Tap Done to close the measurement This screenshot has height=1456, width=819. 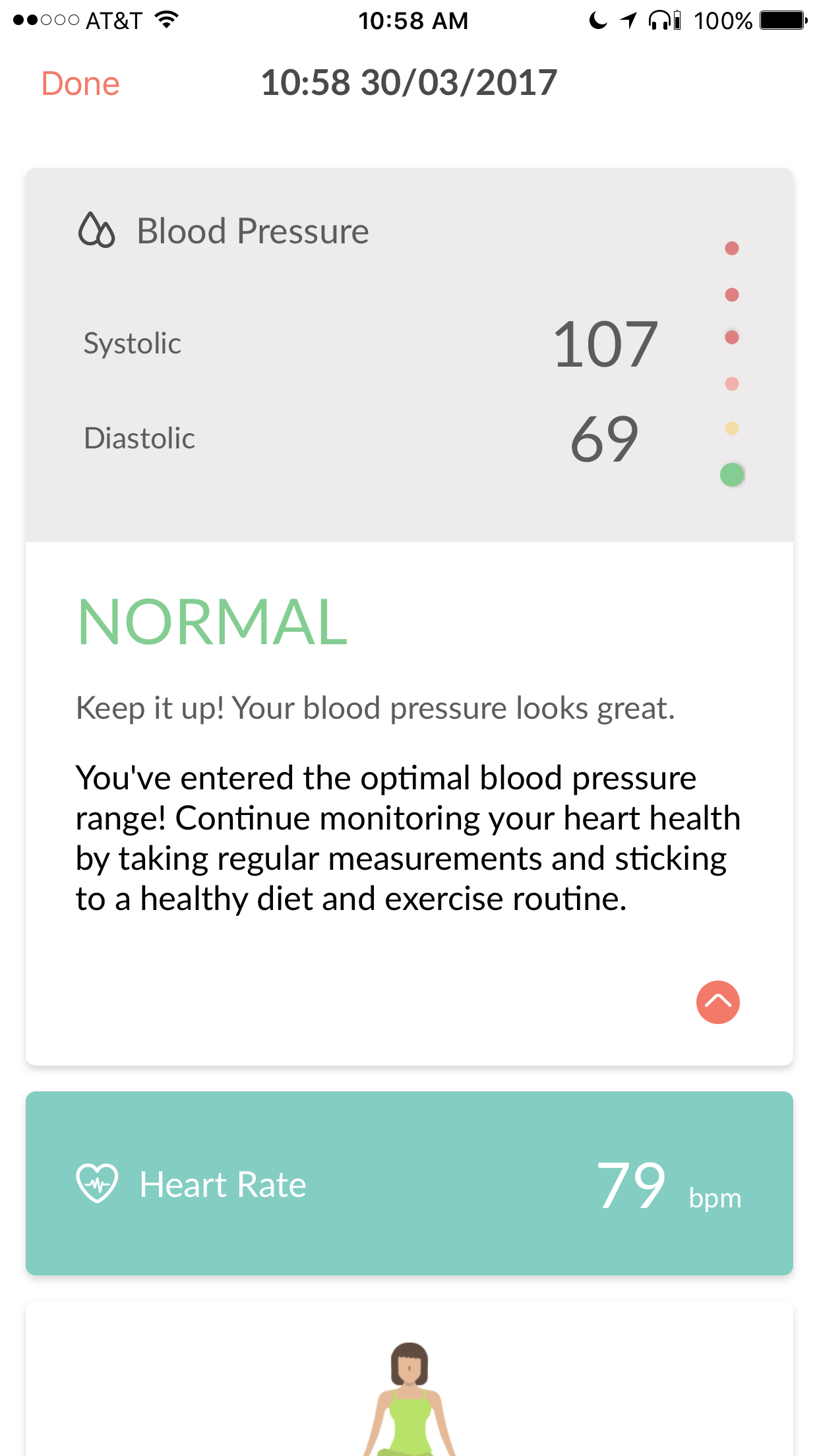[80, 84]
